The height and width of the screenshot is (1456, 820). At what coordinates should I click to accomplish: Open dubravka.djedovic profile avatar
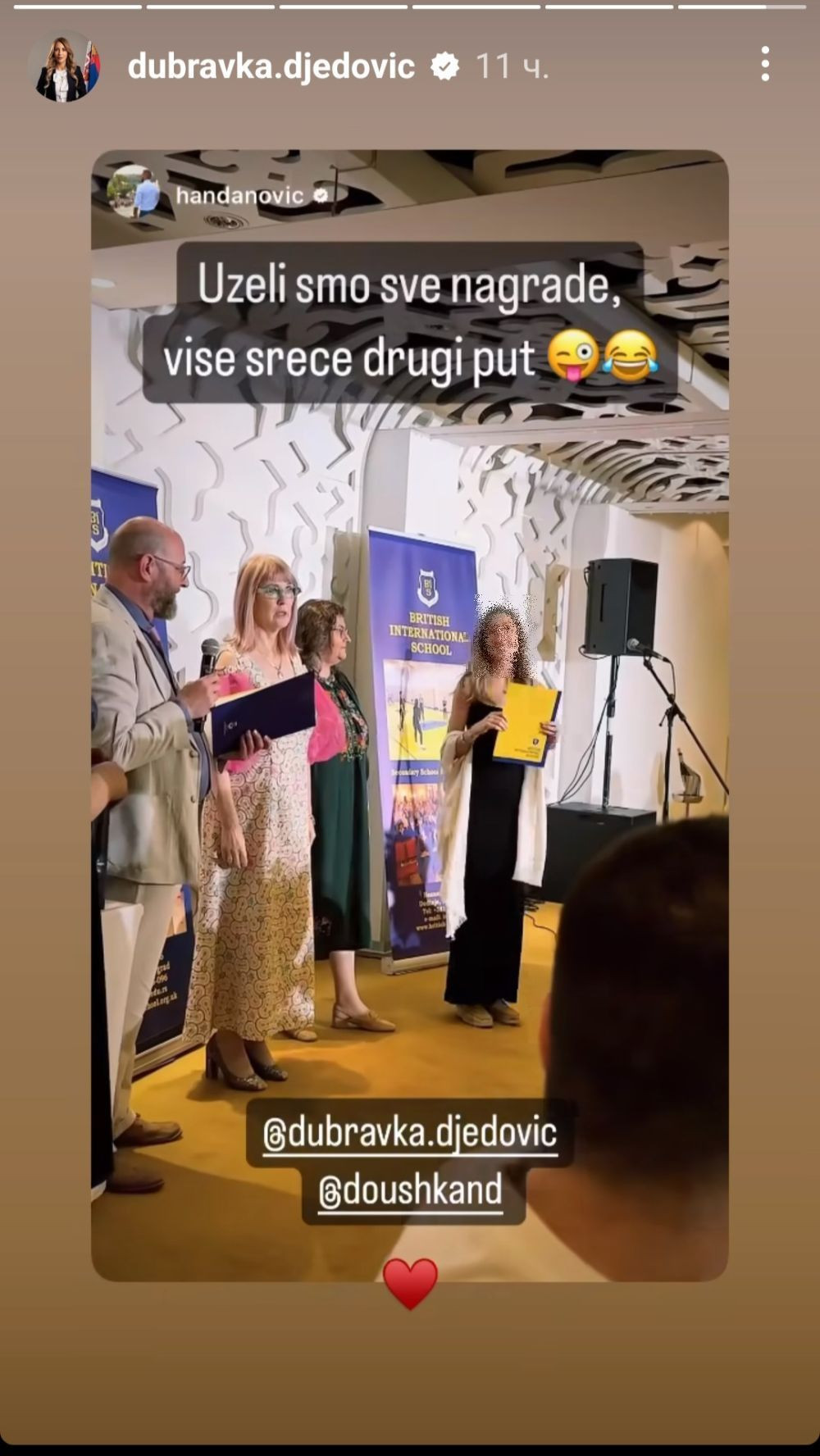tap(64, 67)
